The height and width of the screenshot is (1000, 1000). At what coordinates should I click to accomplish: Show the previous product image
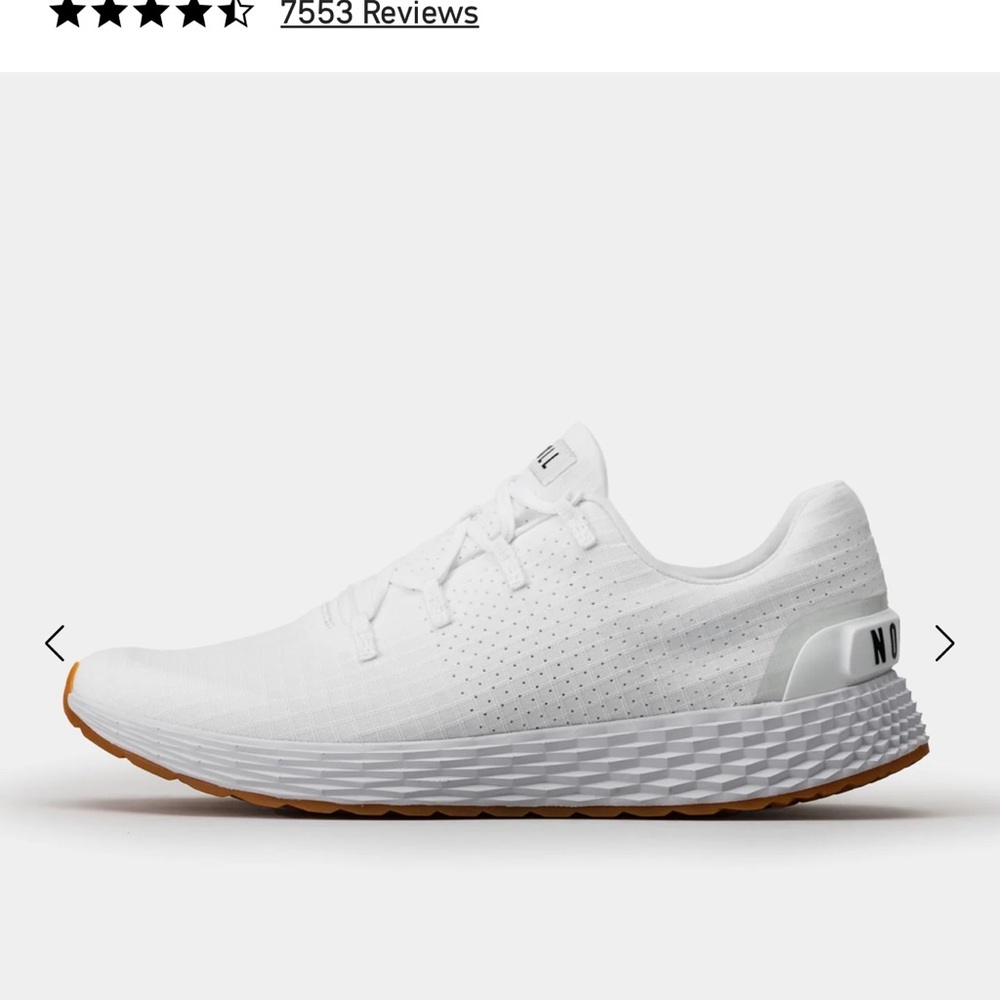55,643
